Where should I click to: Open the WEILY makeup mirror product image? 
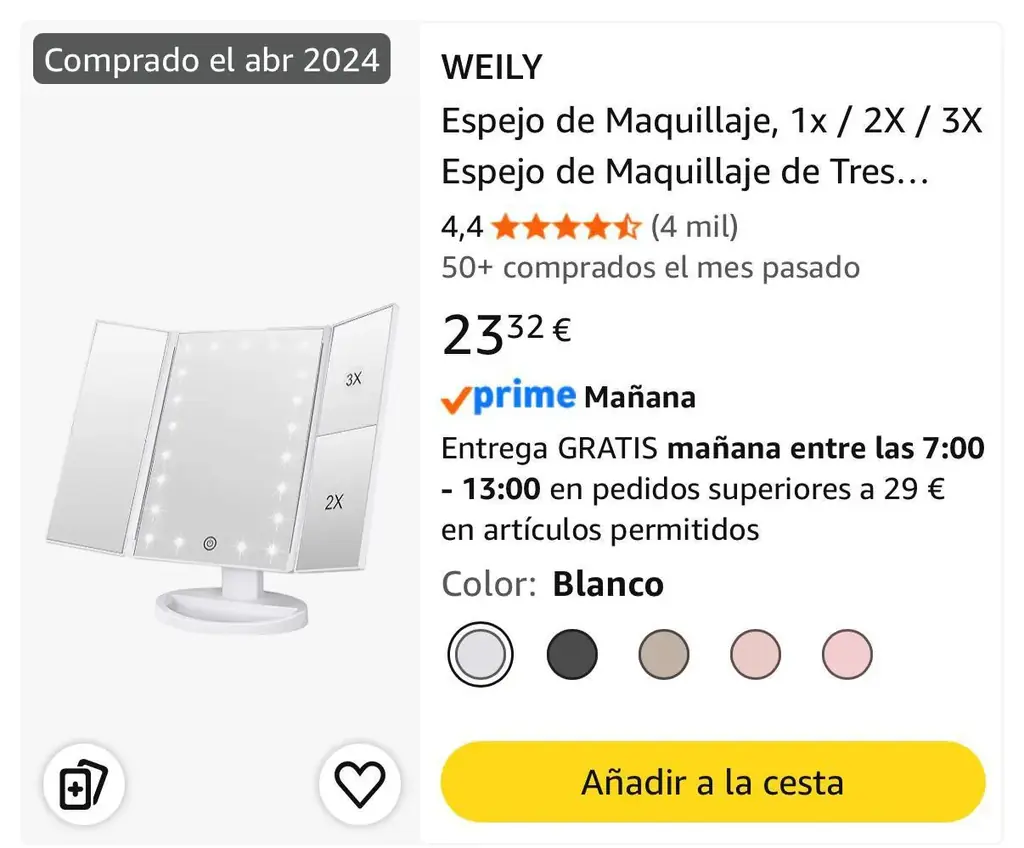(x=222, y=467)
